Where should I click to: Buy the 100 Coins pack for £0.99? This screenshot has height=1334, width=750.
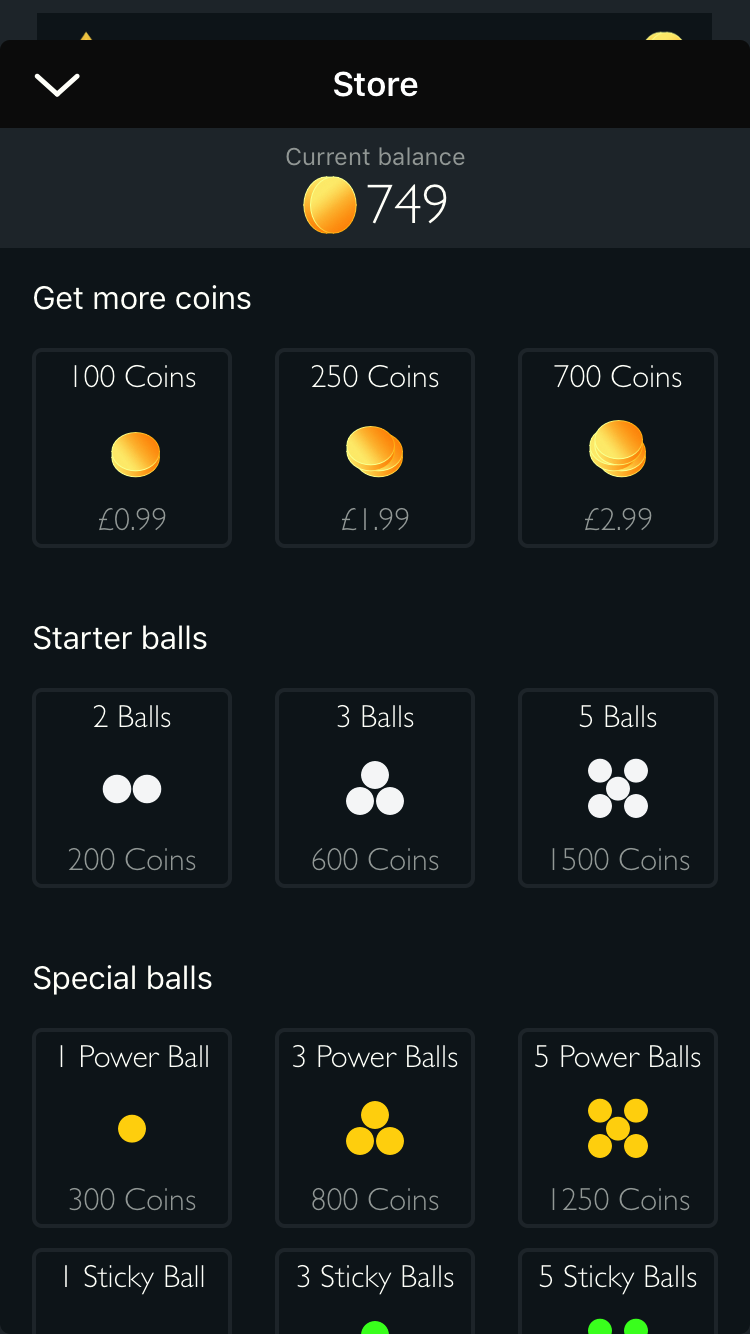(x=132, y=448)
